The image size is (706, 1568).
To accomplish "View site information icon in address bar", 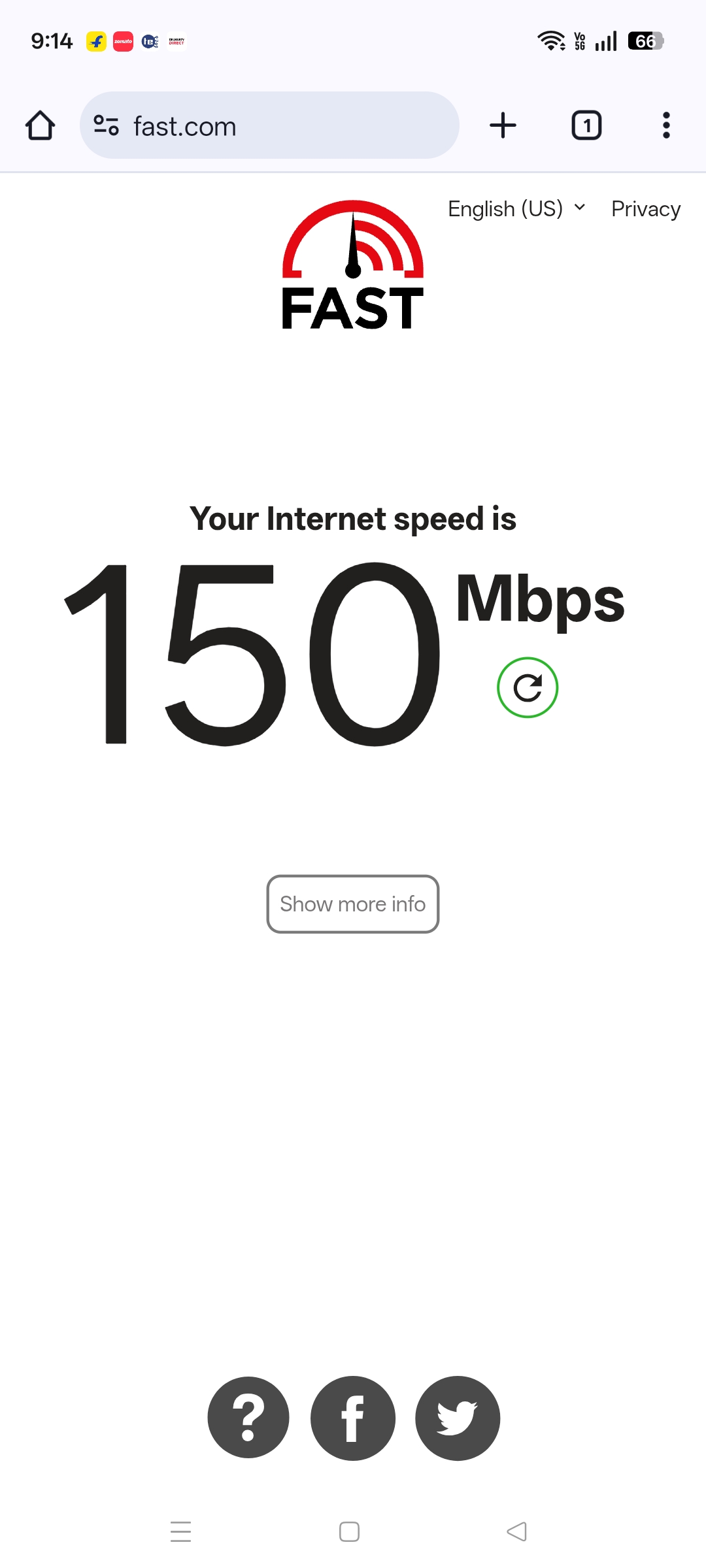I will [106, 125].
